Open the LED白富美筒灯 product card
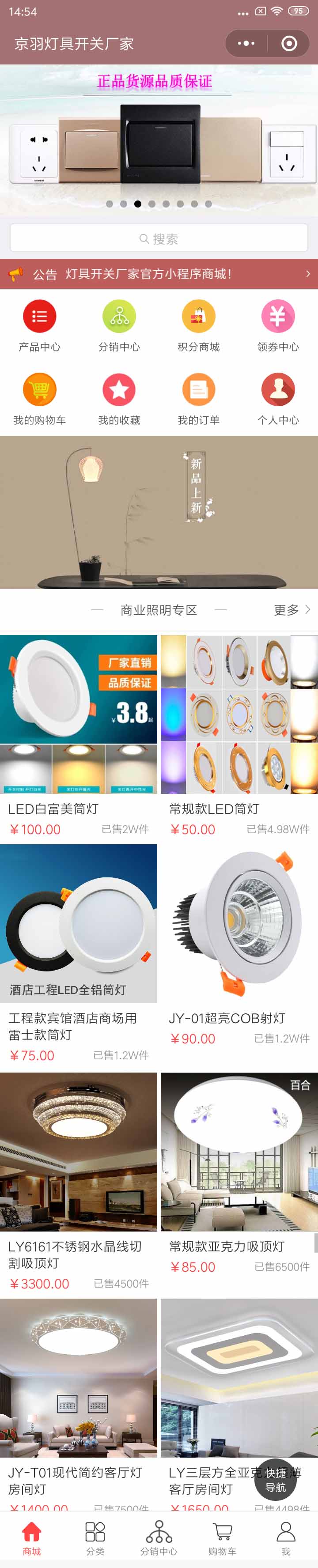The image size is (318, 1568). point(79,730)
